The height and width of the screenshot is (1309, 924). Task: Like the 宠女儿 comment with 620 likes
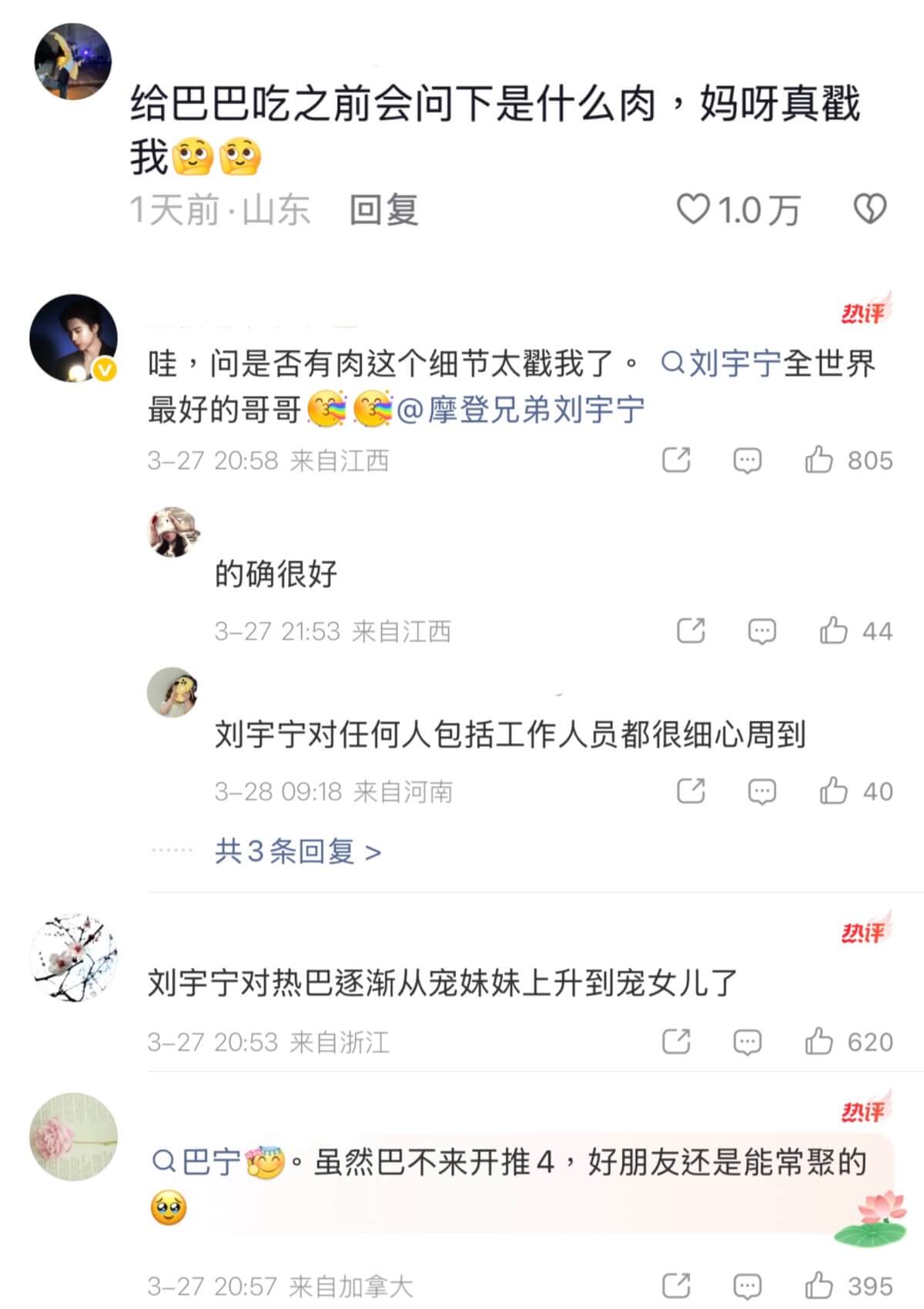point(819,1042)
